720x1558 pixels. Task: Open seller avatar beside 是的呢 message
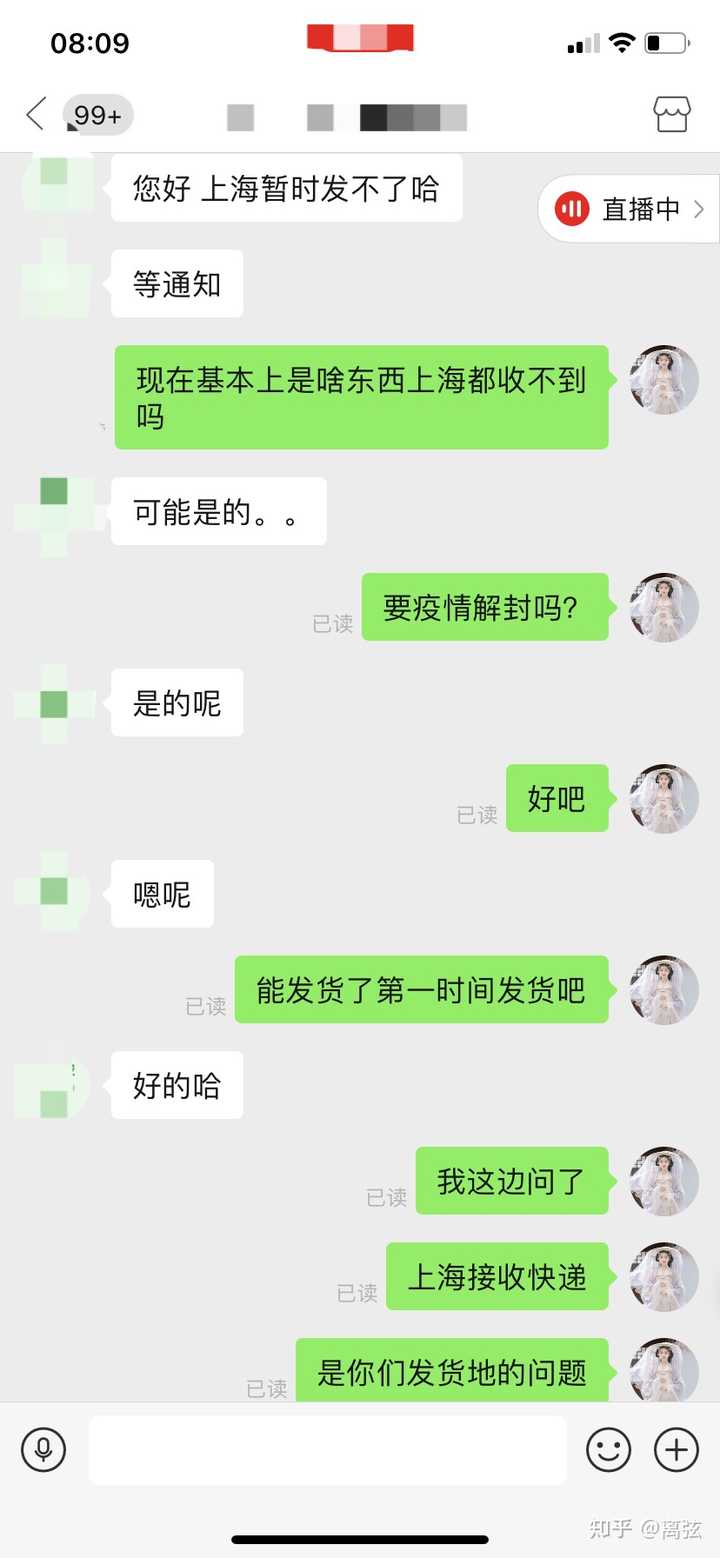pyautogui.click(x=54, y=703)
